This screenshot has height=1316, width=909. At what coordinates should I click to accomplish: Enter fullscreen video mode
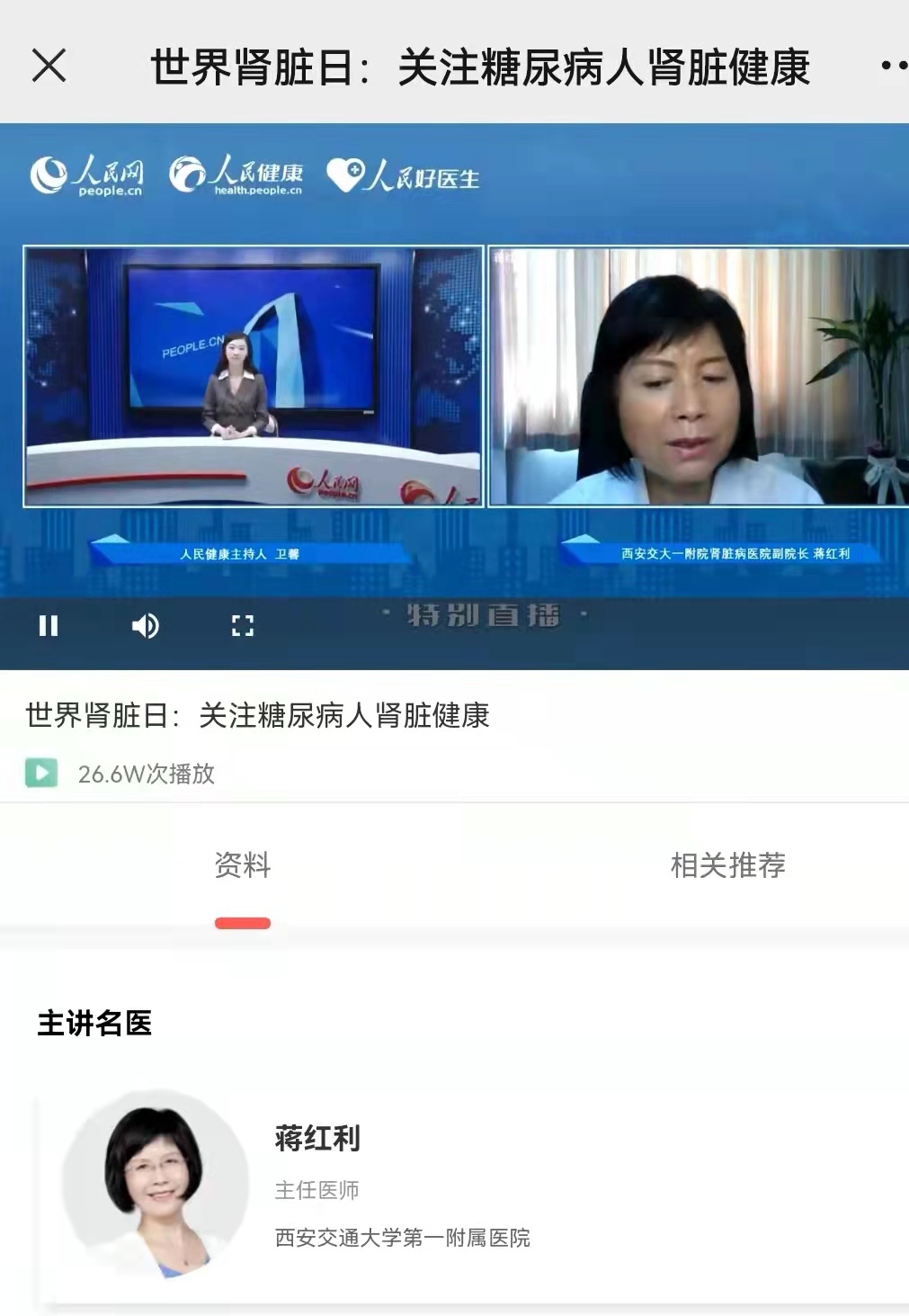coord(243,625)
